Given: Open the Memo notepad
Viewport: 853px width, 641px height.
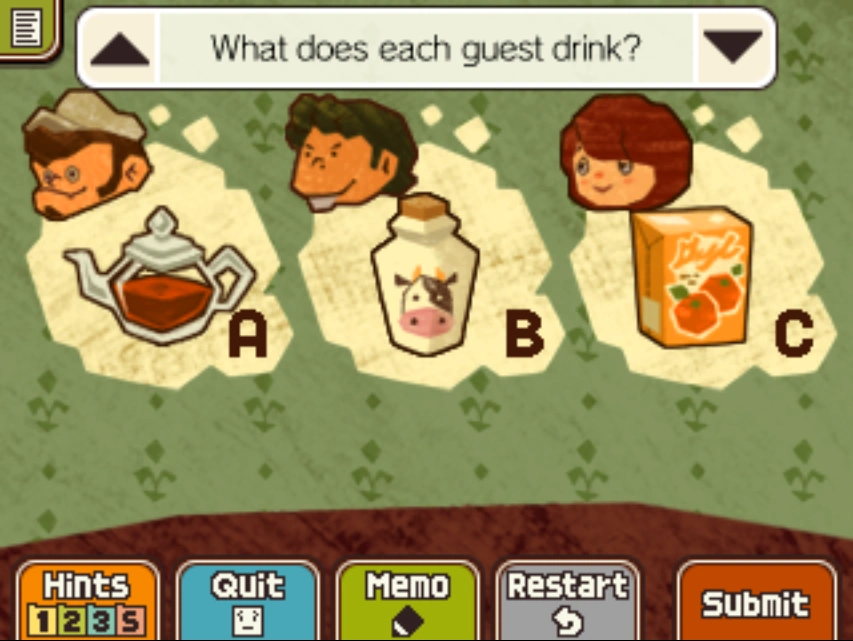Looking at the screenshot, I should 407,602.
